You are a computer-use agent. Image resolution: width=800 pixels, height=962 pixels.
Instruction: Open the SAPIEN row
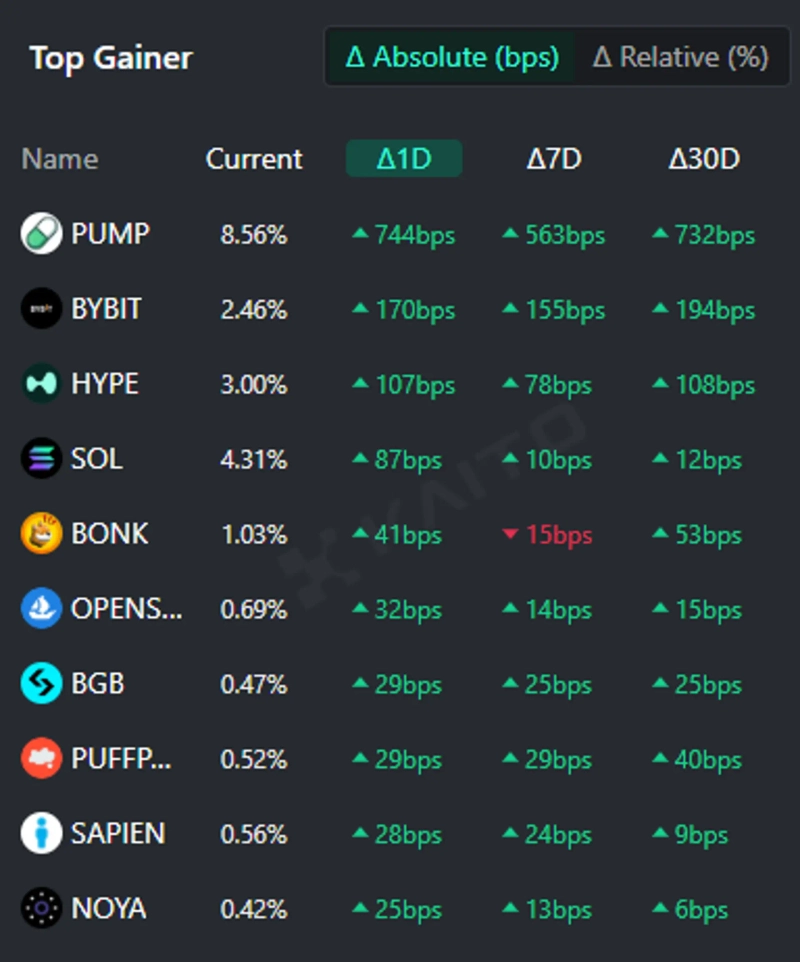click(x=118, y=834)
